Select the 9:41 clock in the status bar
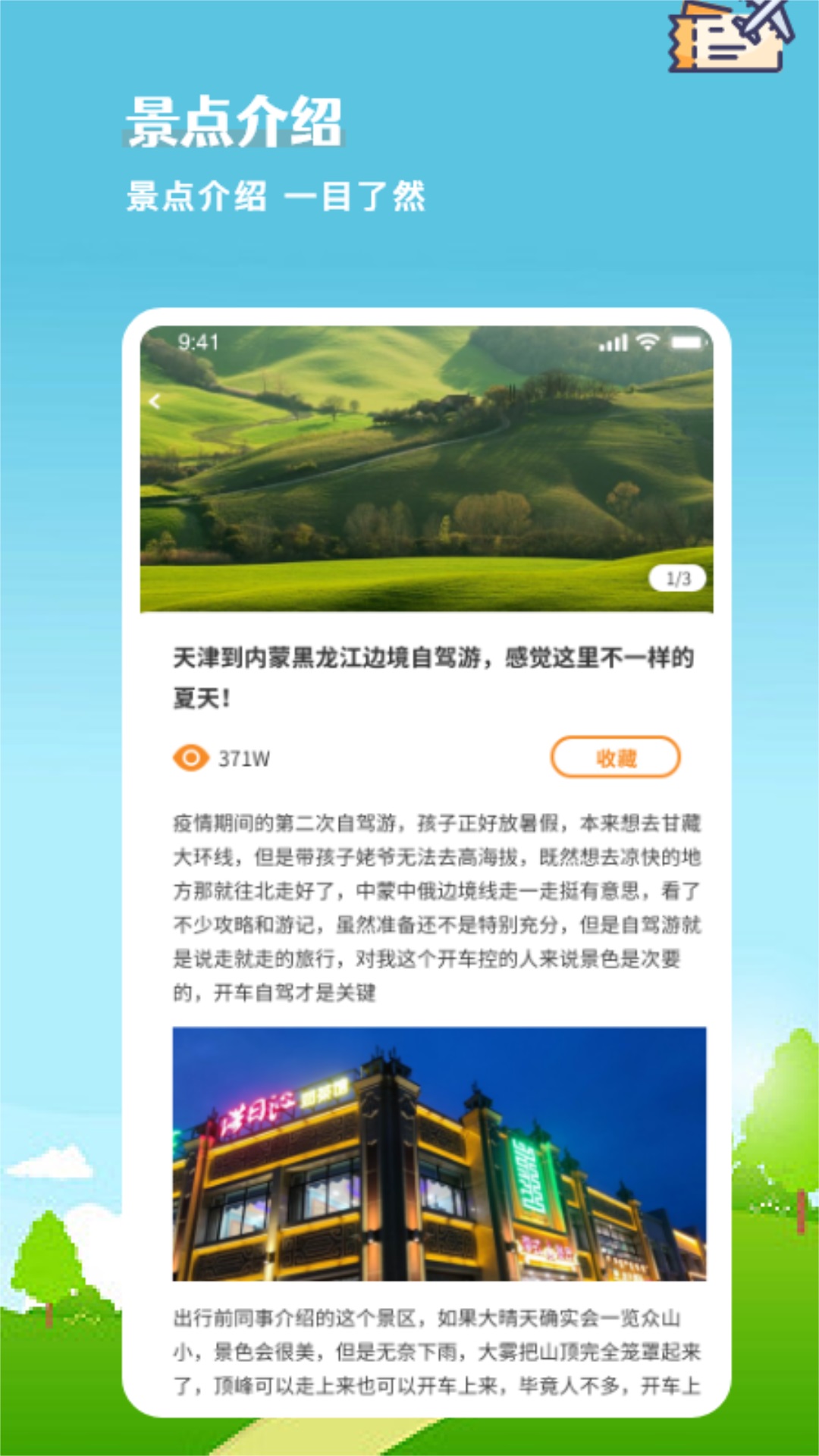 click(199, 343)
